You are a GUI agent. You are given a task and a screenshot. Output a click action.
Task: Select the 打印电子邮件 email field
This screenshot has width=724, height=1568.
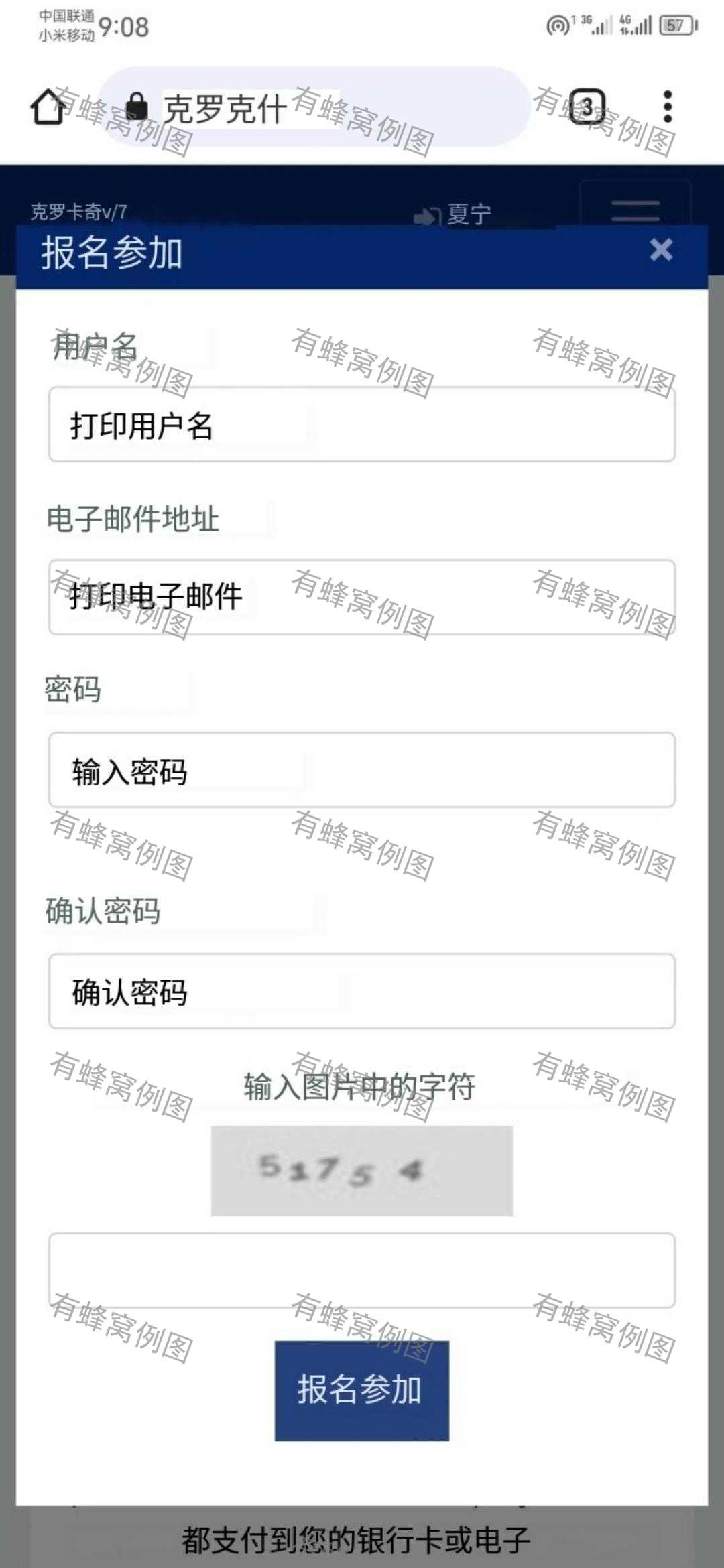362,597
